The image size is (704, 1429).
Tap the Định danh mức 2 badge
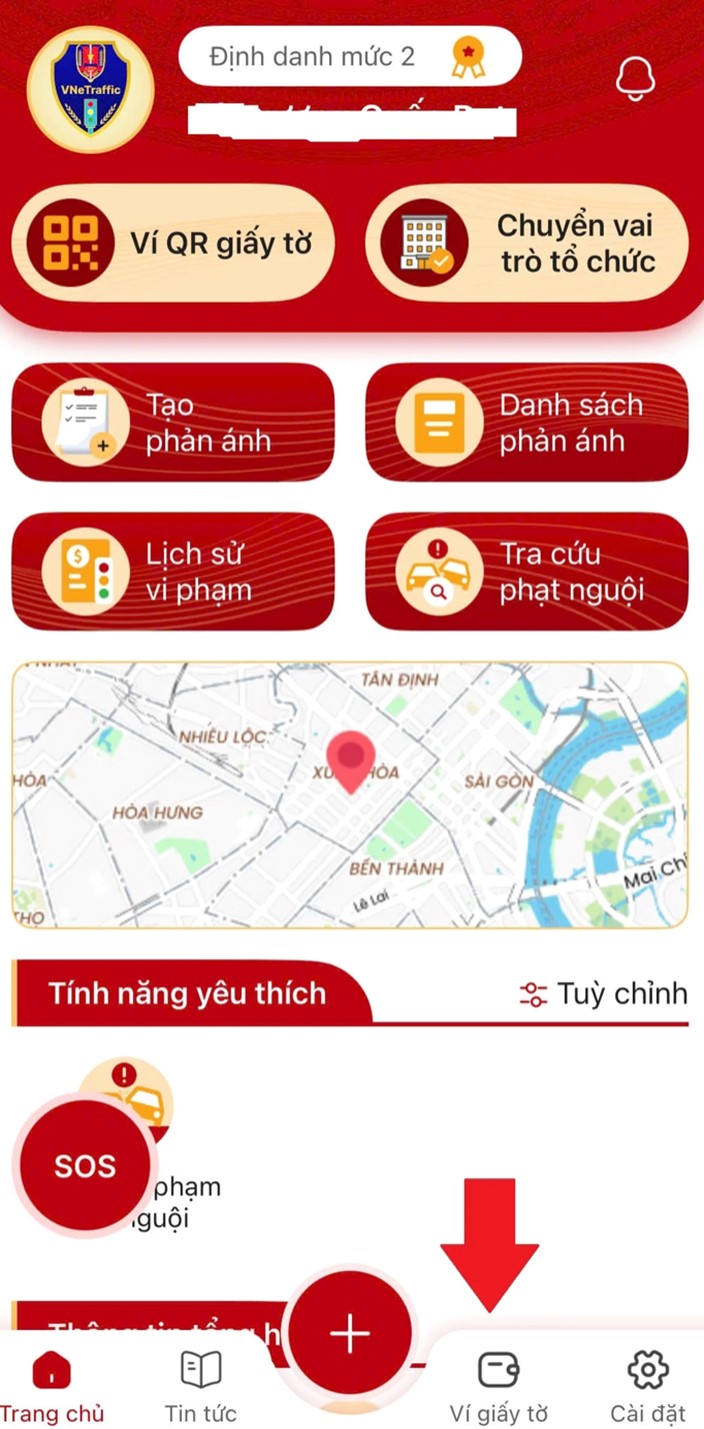(350, 56)
